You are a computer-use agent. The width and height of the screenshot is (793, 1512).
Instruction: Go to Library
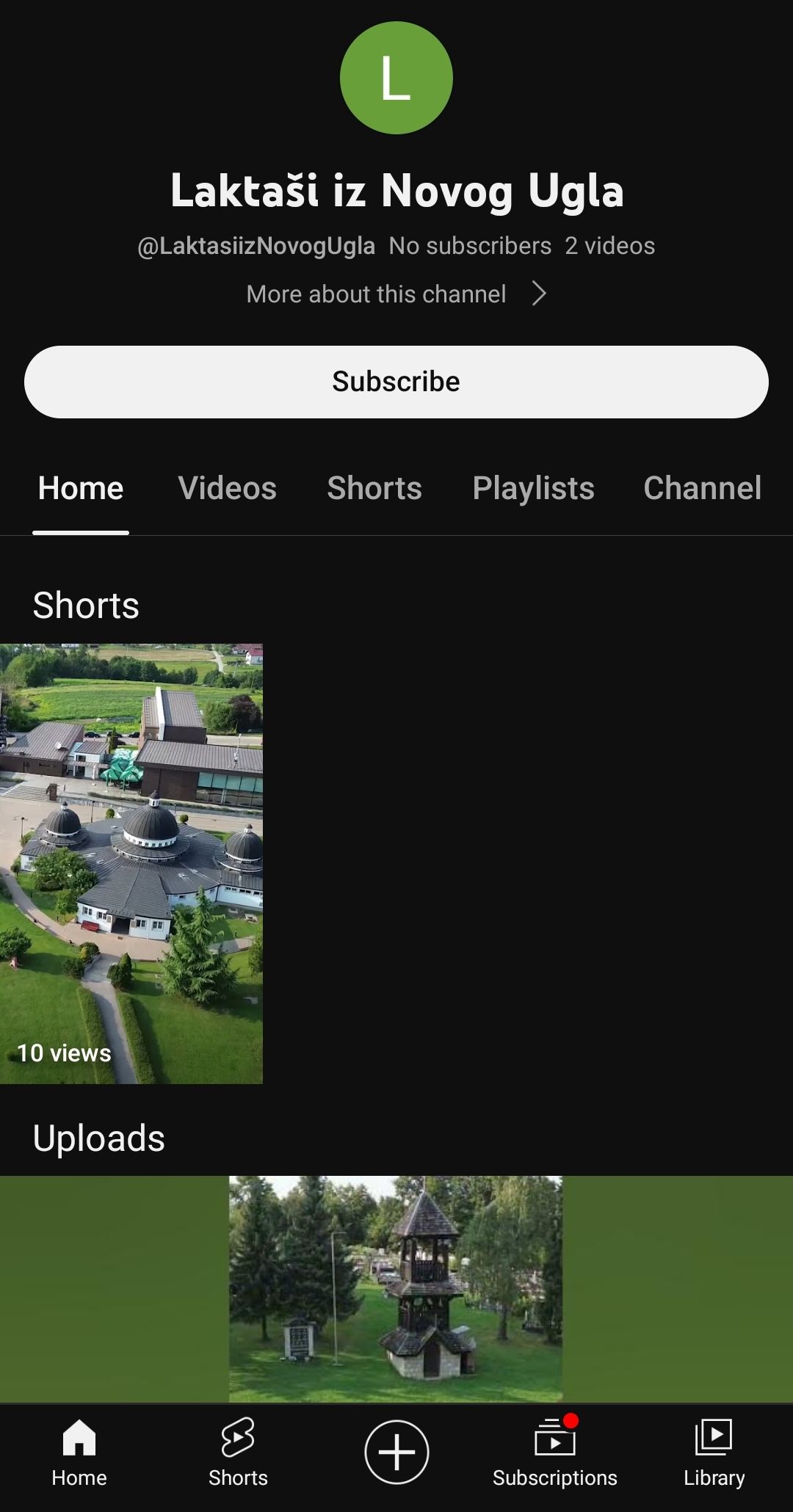[x=714, y=1453]
